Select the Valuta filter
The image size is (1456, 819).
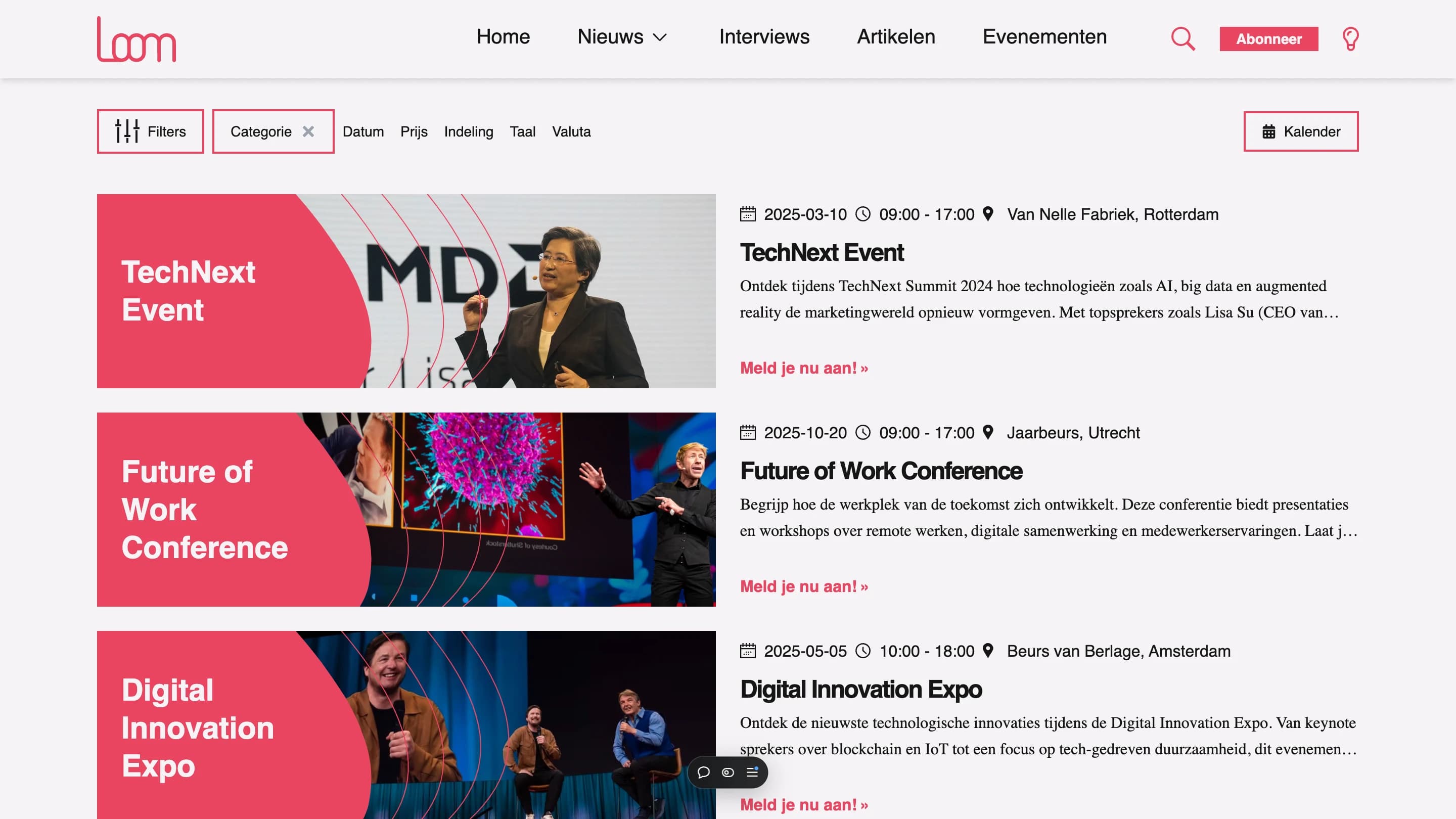pyautogui.click(x=571, y=131)
